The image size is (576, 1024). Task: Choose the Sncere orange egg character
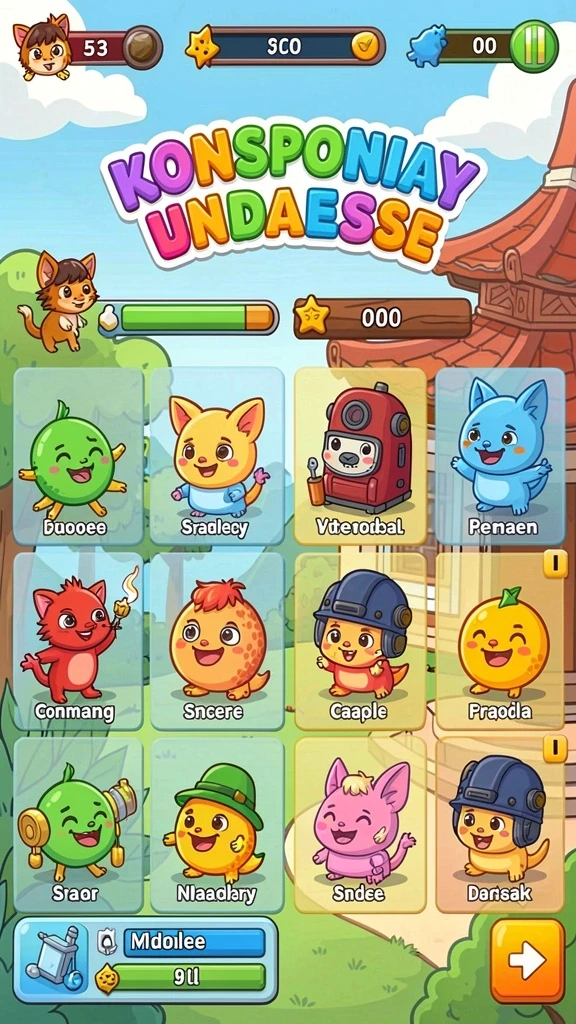217,641
